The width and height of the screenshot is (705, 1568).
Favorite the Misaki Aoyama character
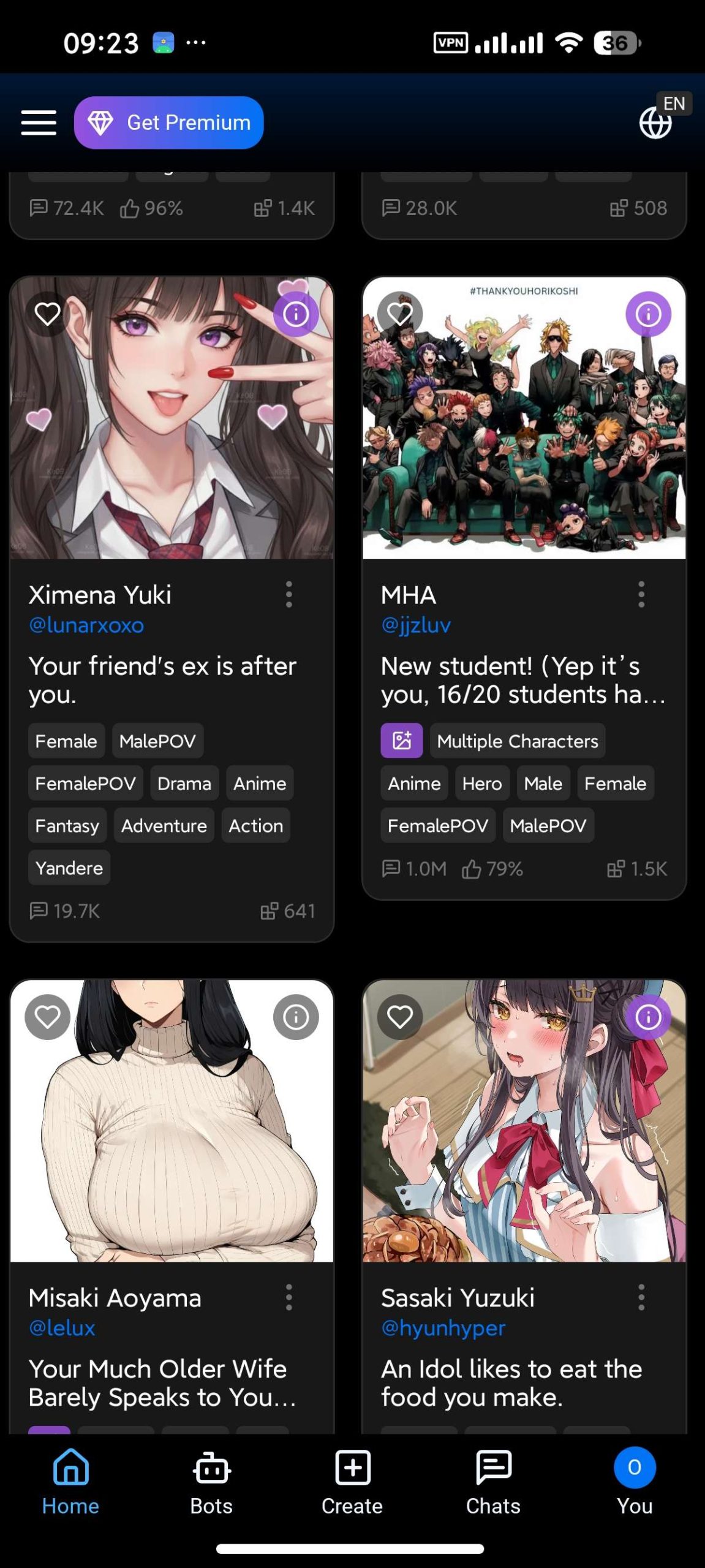coord(47,1017)
